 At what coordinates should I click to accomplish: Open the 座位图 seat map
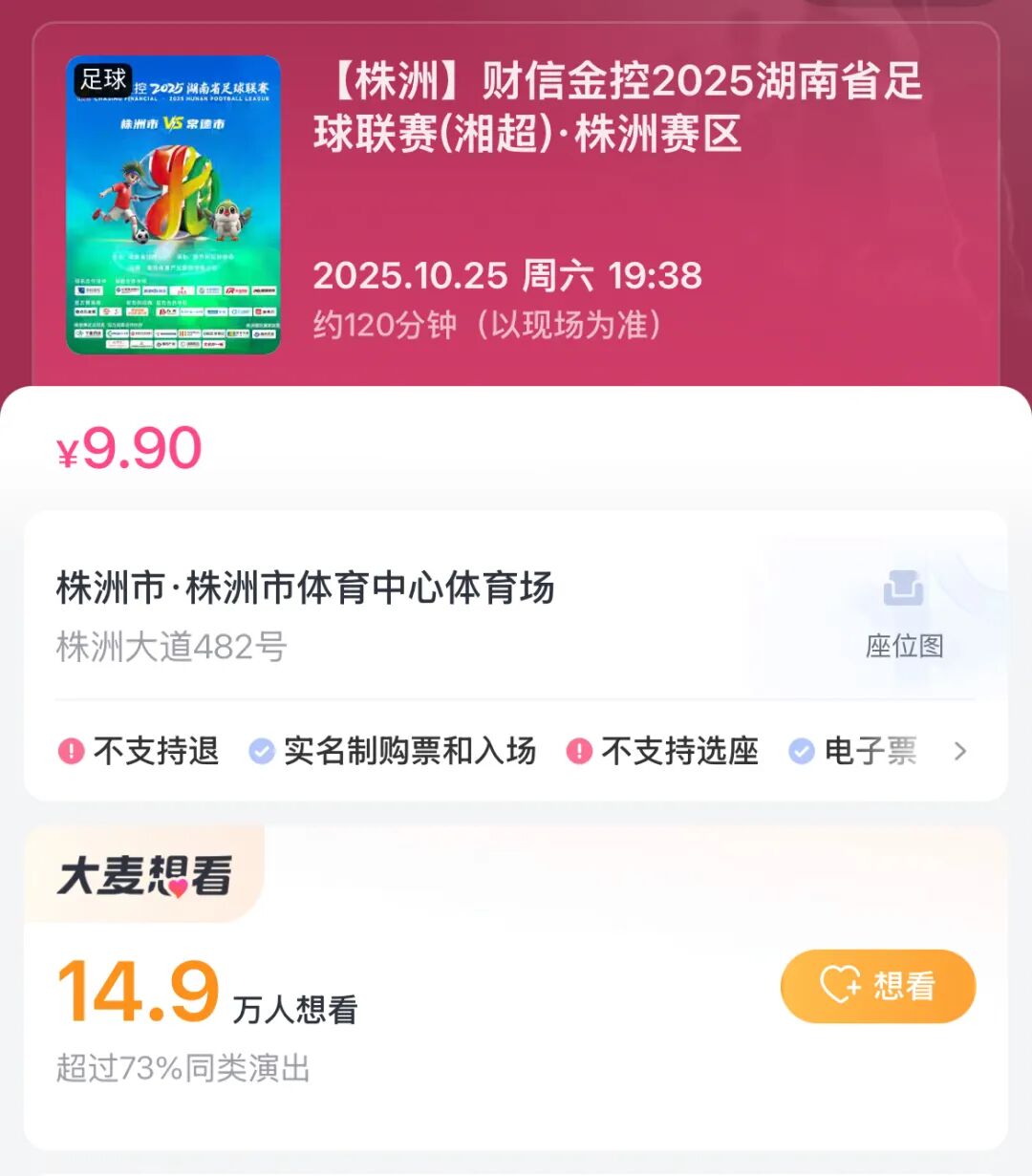pyautogui.click(x=903, y=612)
